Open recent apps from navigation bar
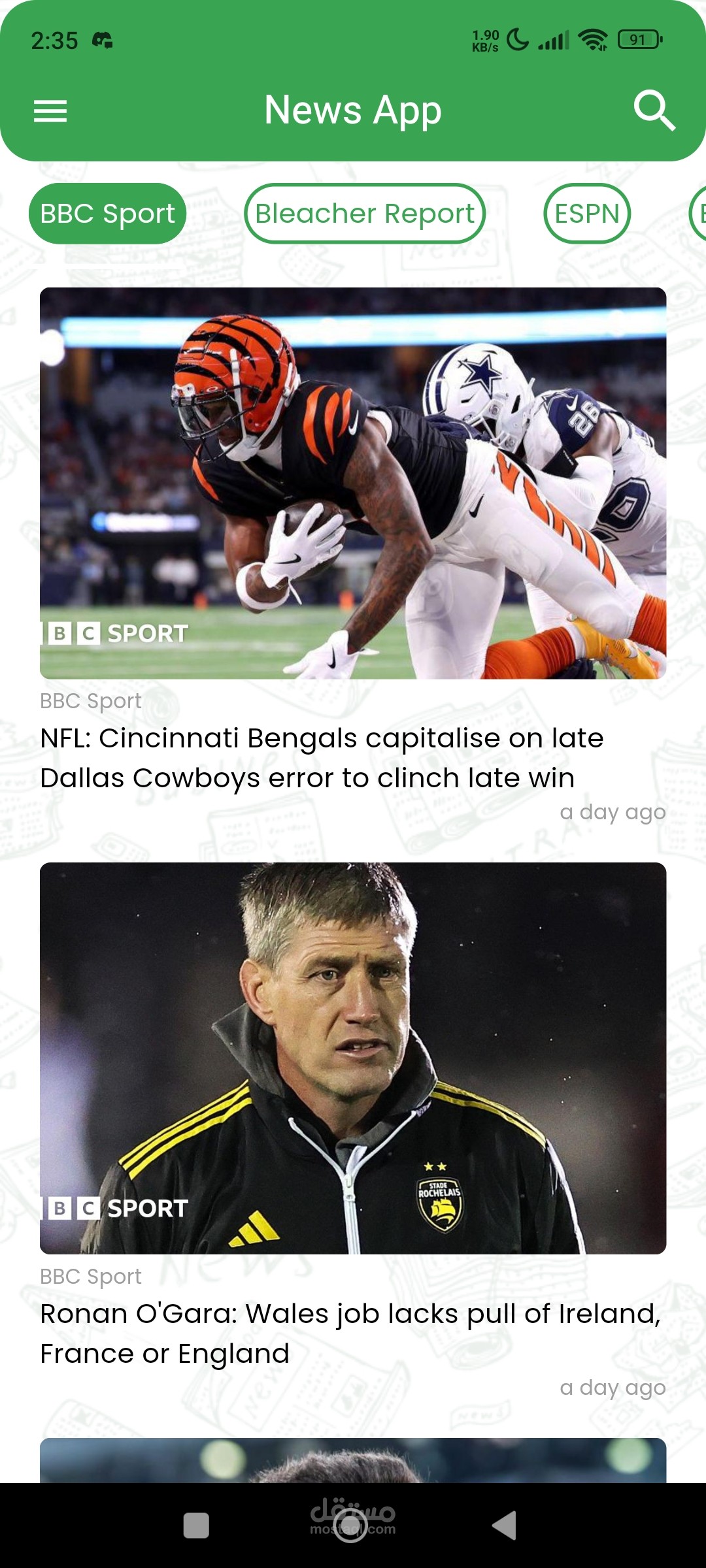Image resolution: width=706 pixels, height=1568 pixels. click(196, 1526)
